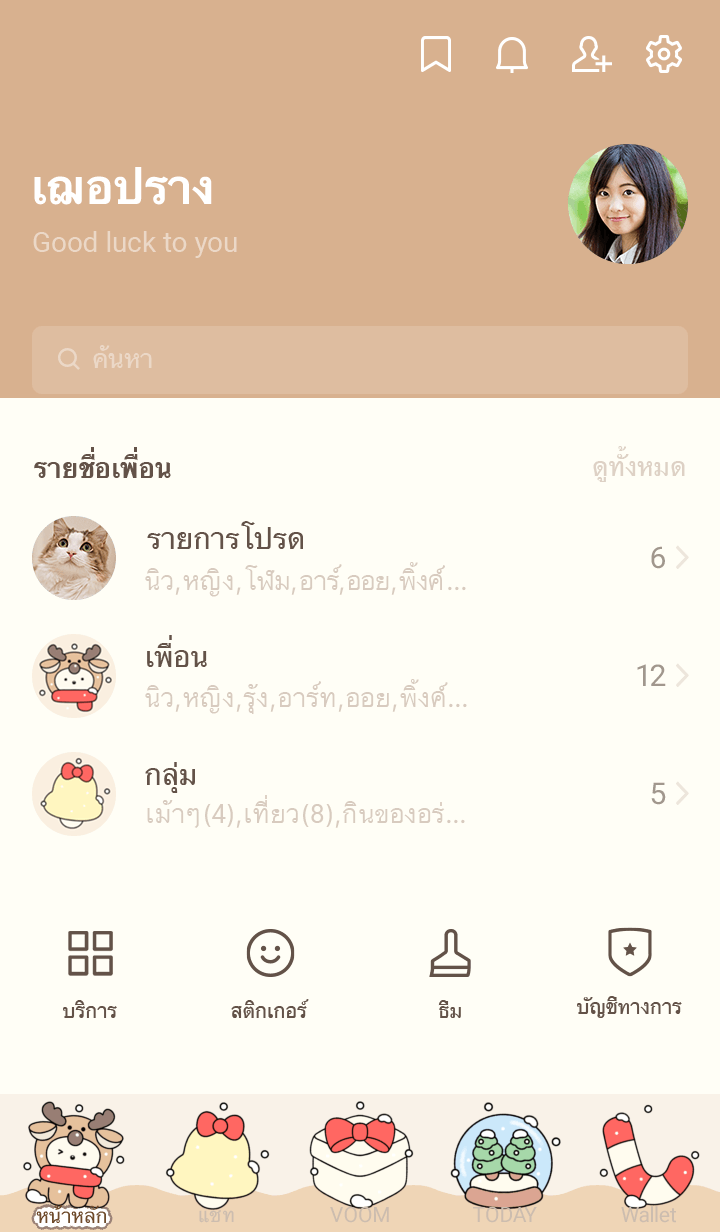This screenshot has width=720, height=1232.
Task: Switch to the VOOM tab
Action: pyautogui.click(x=360, y=1165)
